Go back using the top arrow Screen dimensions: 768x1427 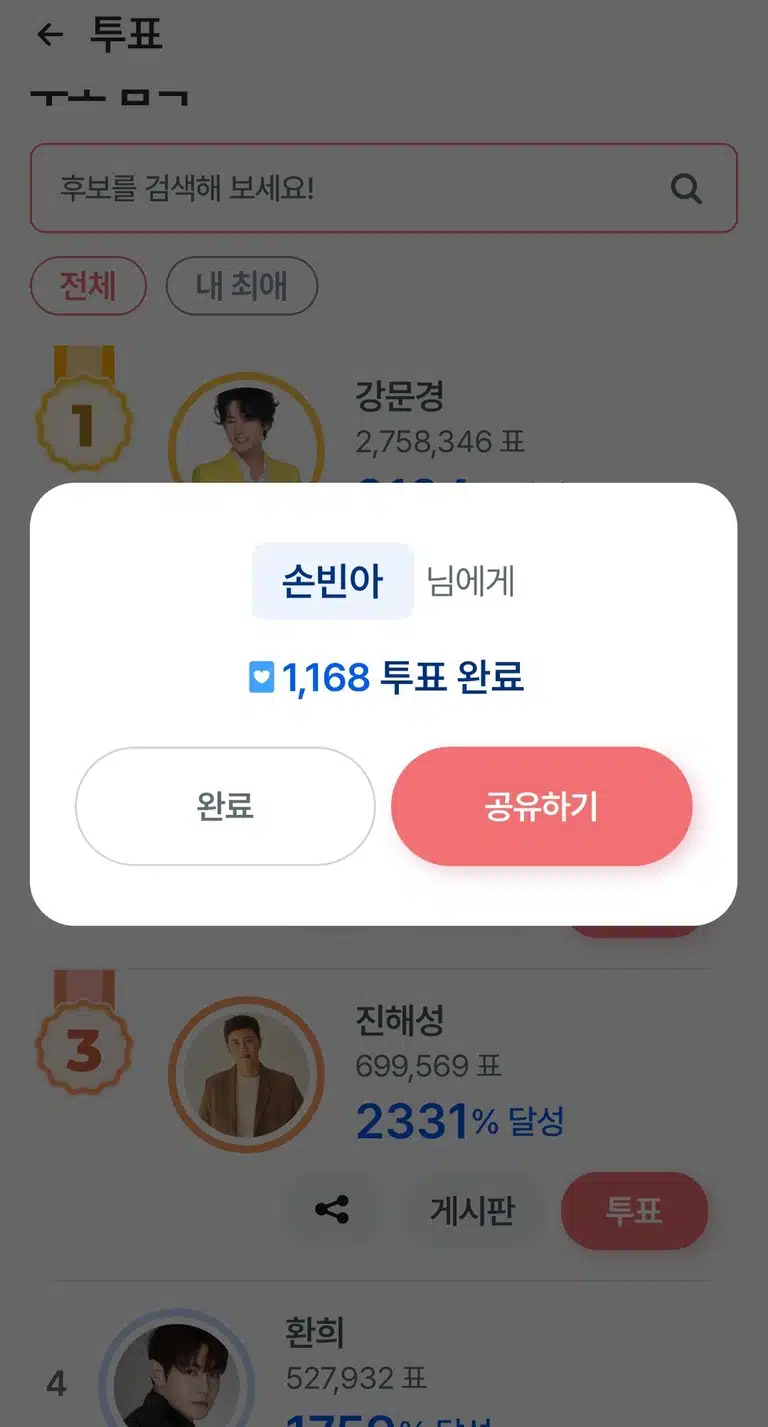point(49,35)
